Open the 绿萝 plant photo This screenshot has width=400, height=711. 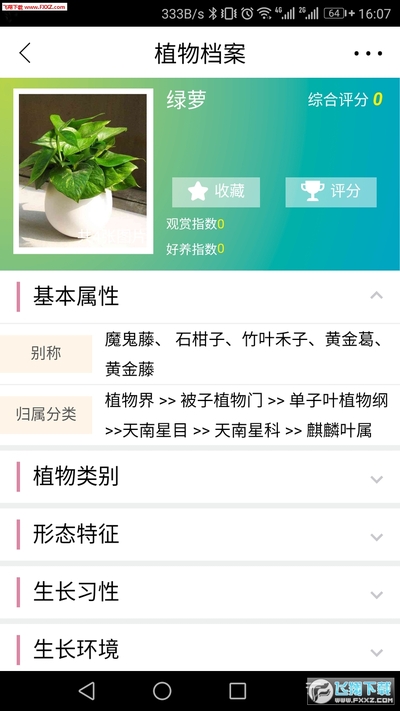pyautogui.click(x=83, y=171)
